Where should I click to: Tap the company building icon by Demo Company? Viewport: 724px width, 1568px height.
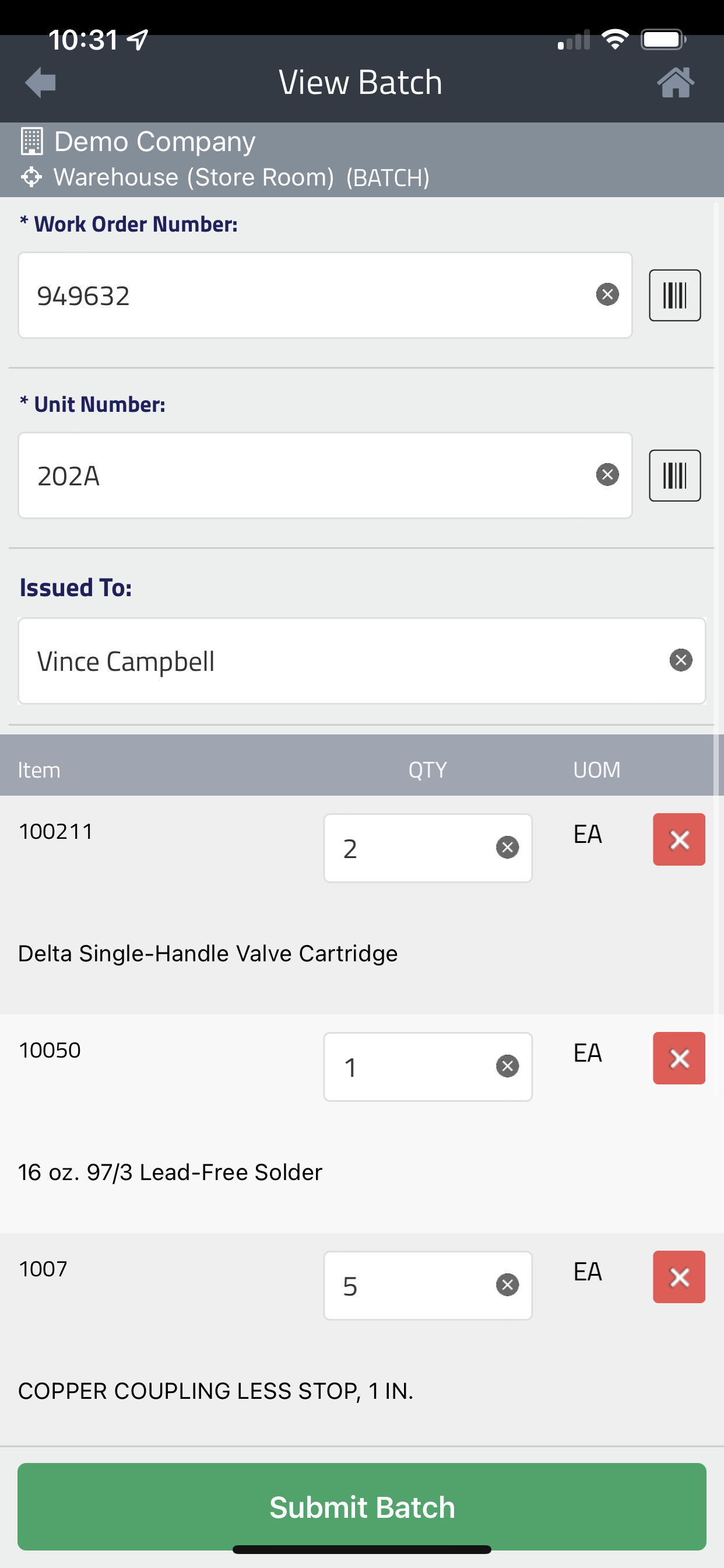31,140
